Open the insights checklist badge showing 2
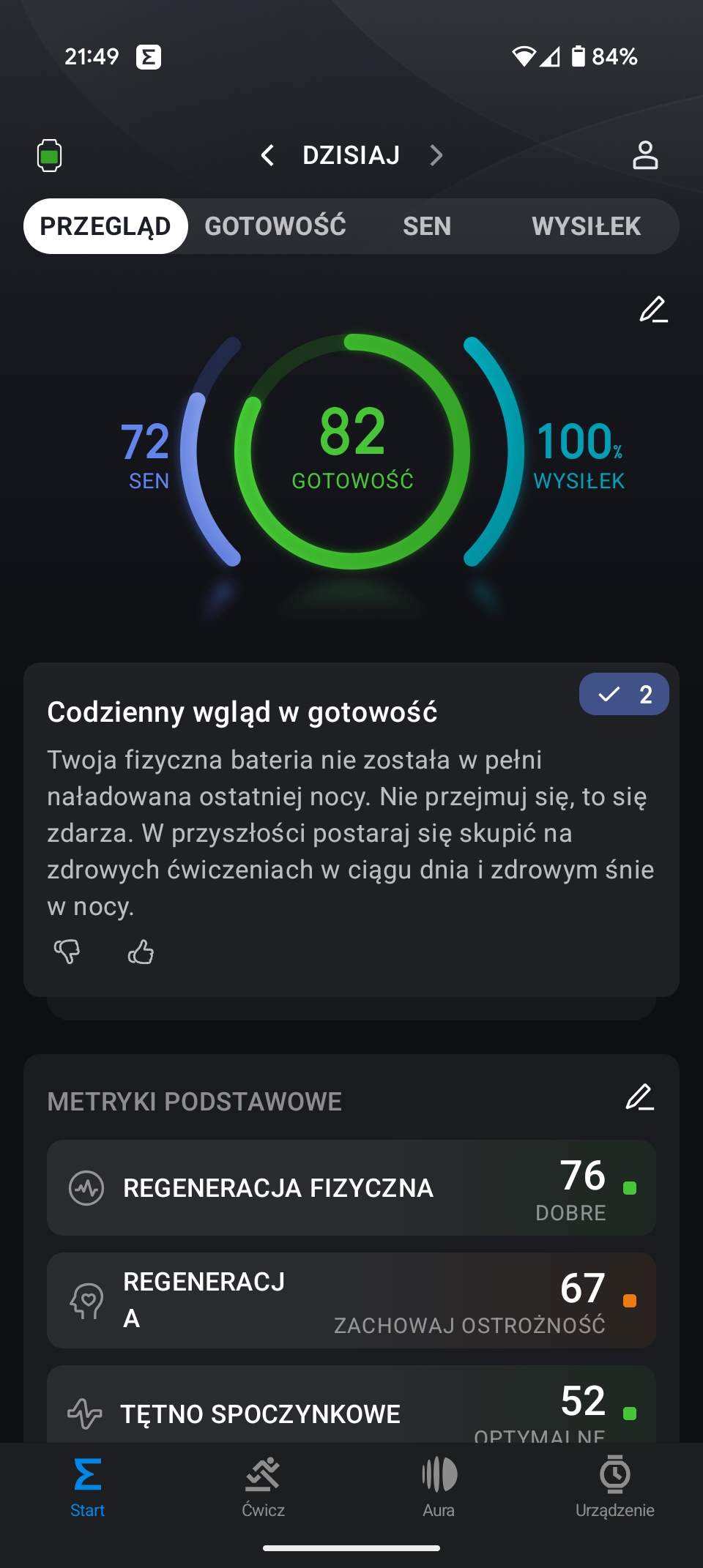The height and width of the screenshot is (1568, 703). 624,694
